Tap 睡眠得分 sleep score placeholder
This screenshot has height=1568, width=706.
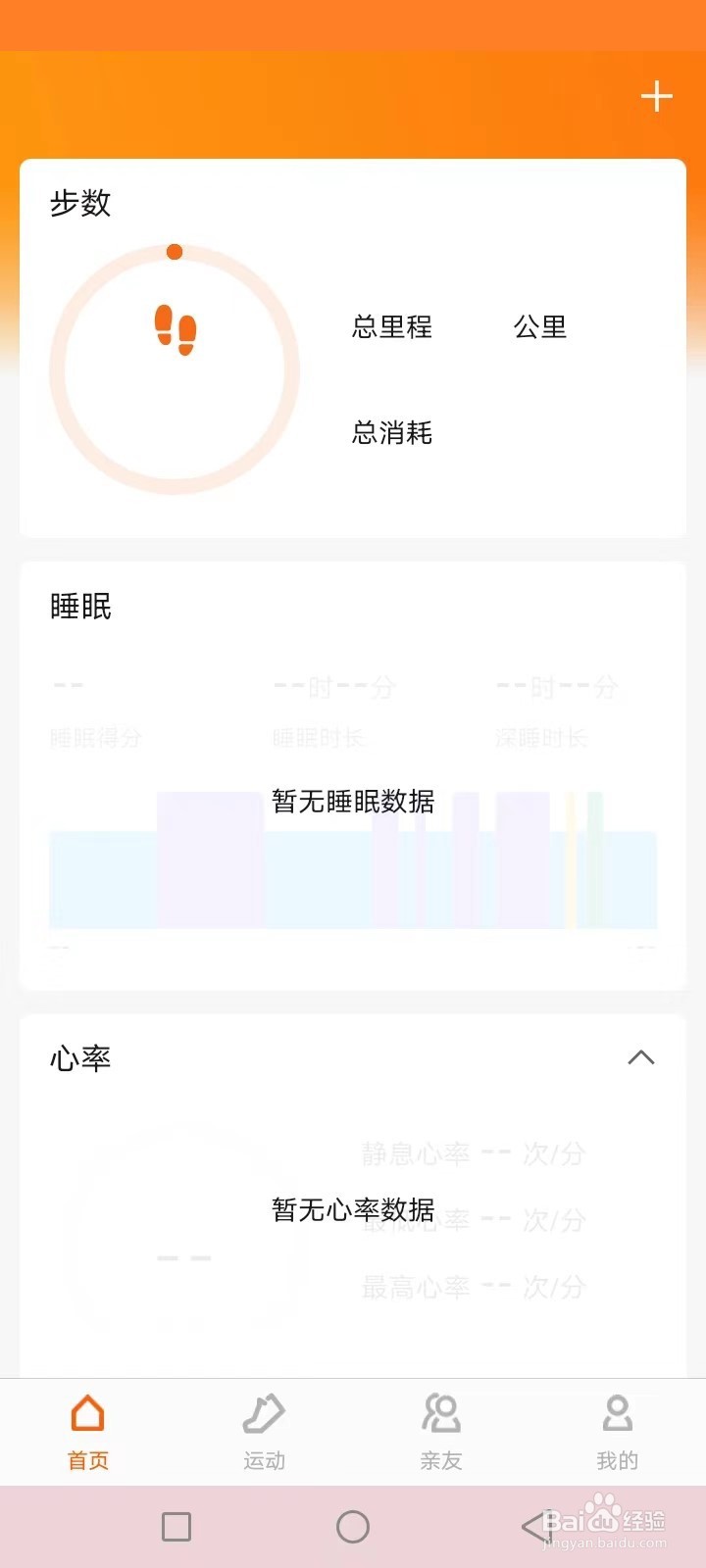[95, 739]
